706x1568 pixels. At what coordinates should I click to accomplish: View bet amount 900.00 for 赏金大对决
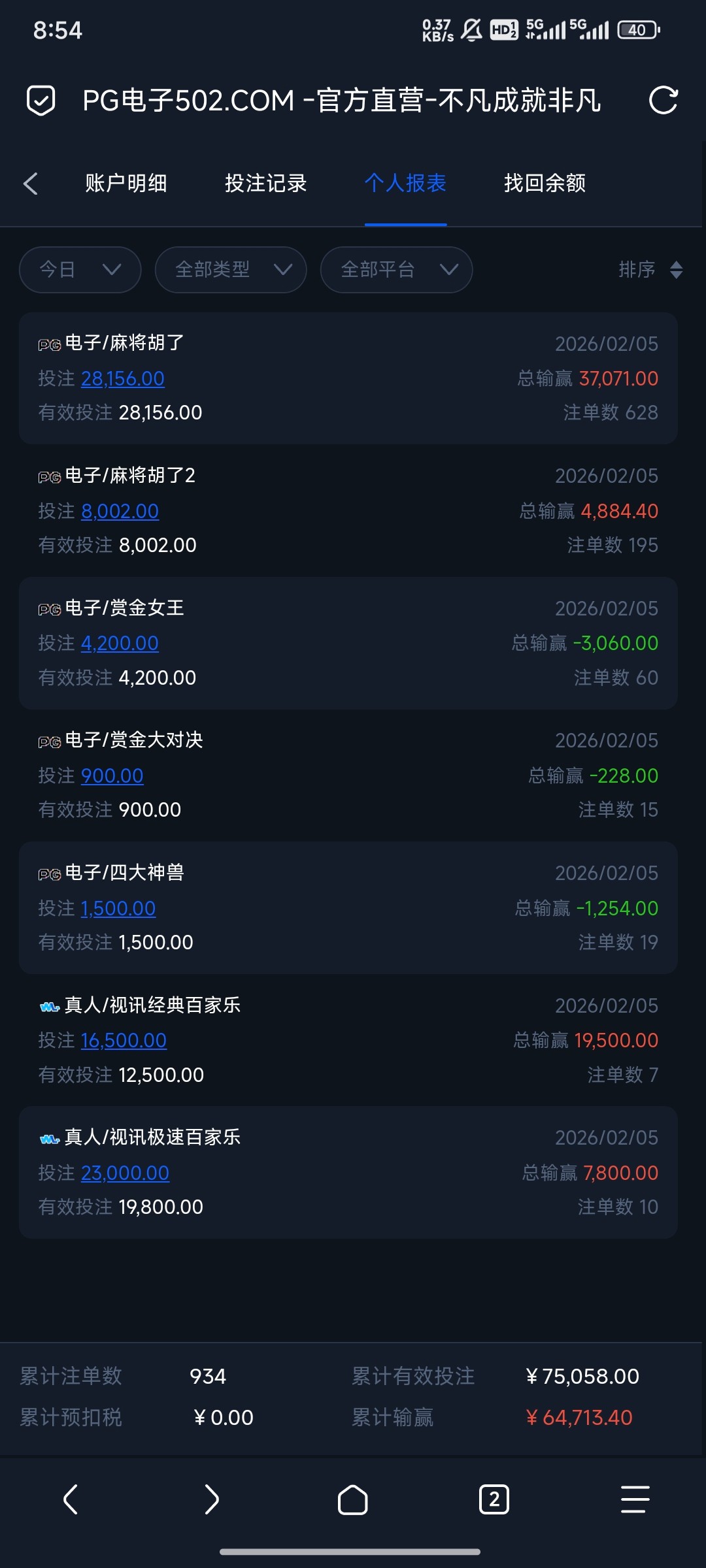pos(112,776)
